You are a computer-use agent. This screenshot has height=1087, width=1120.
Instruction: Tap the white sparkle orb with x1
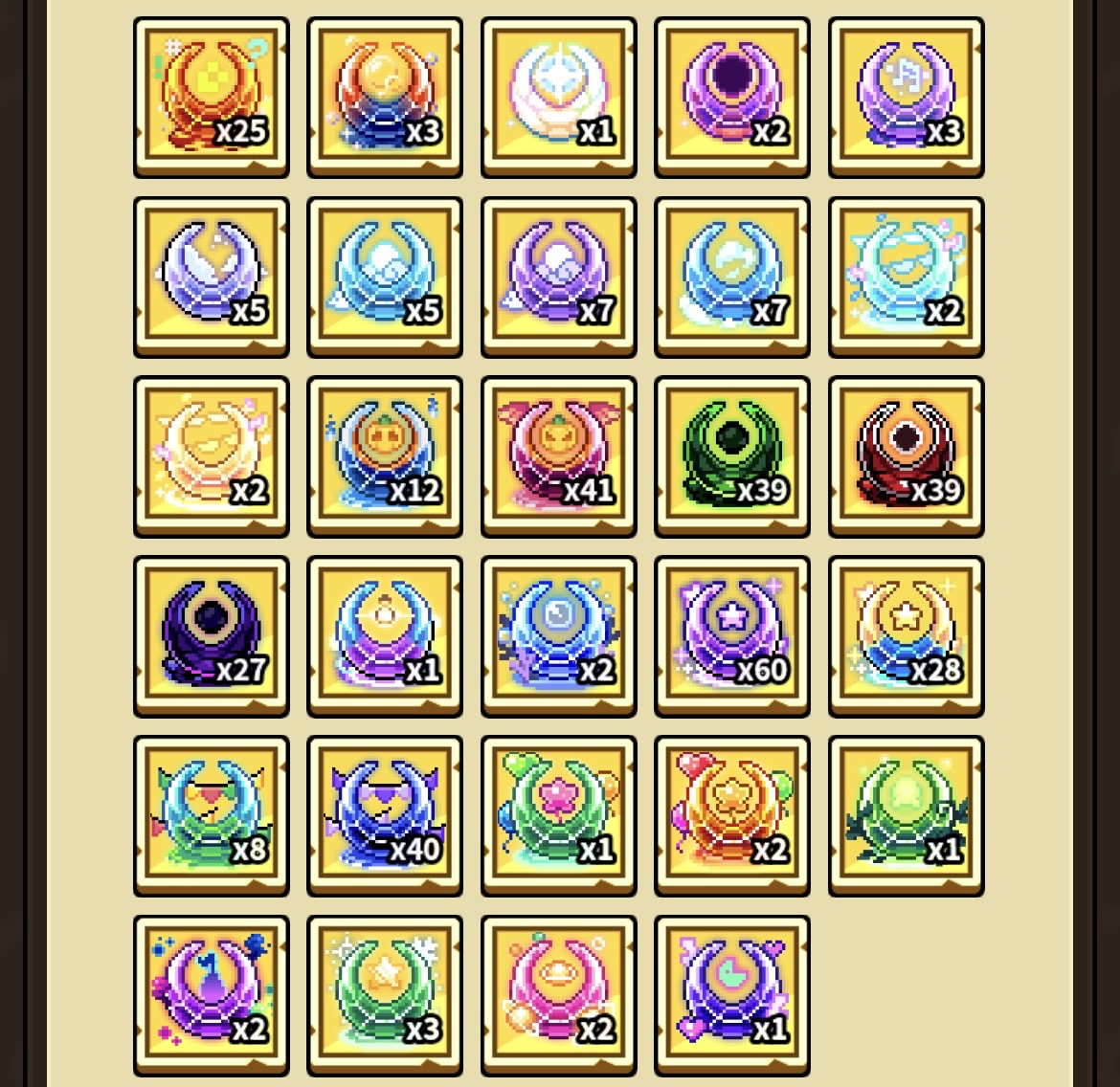pyautogui.click(x=559, y=98)
